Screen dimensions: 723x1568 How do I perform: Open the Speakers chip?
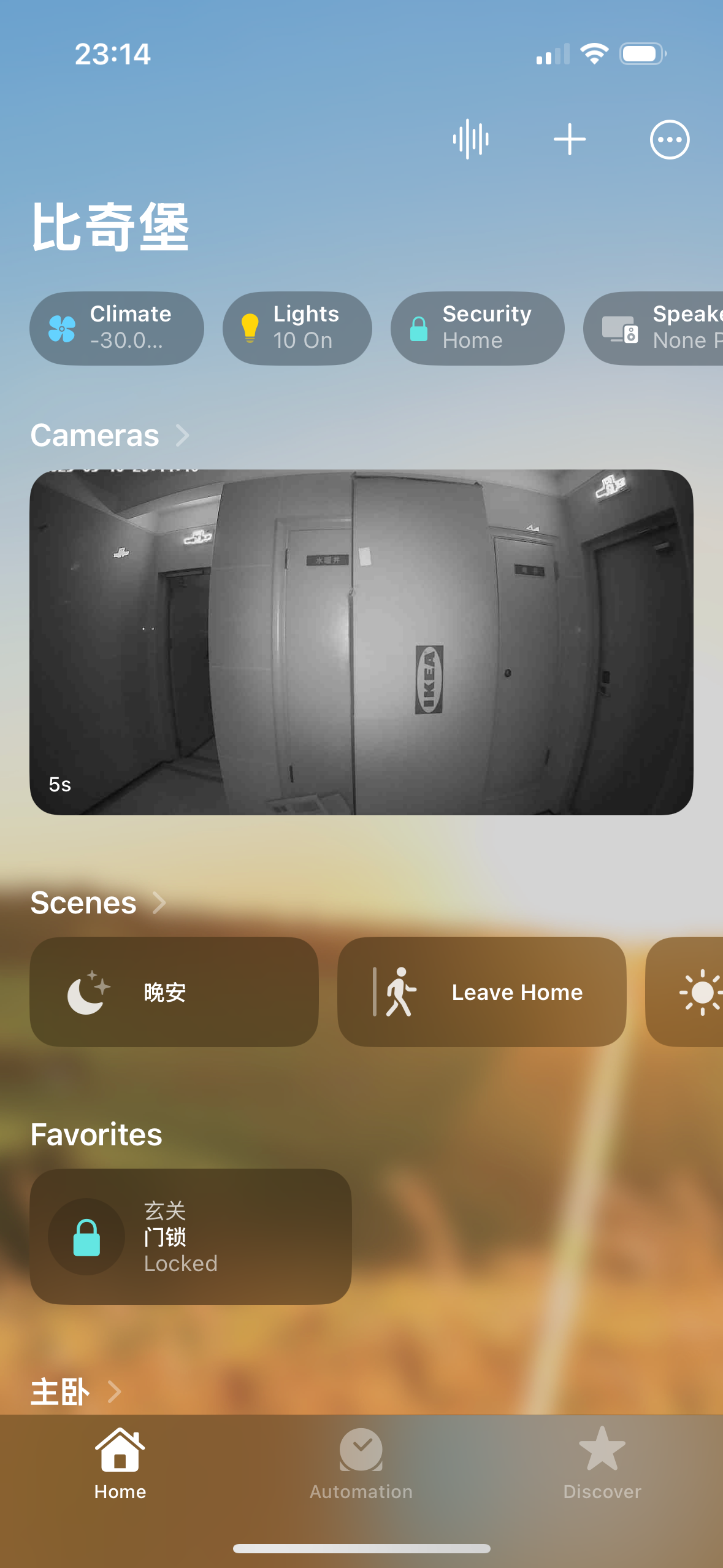click(x=654, y=328)
